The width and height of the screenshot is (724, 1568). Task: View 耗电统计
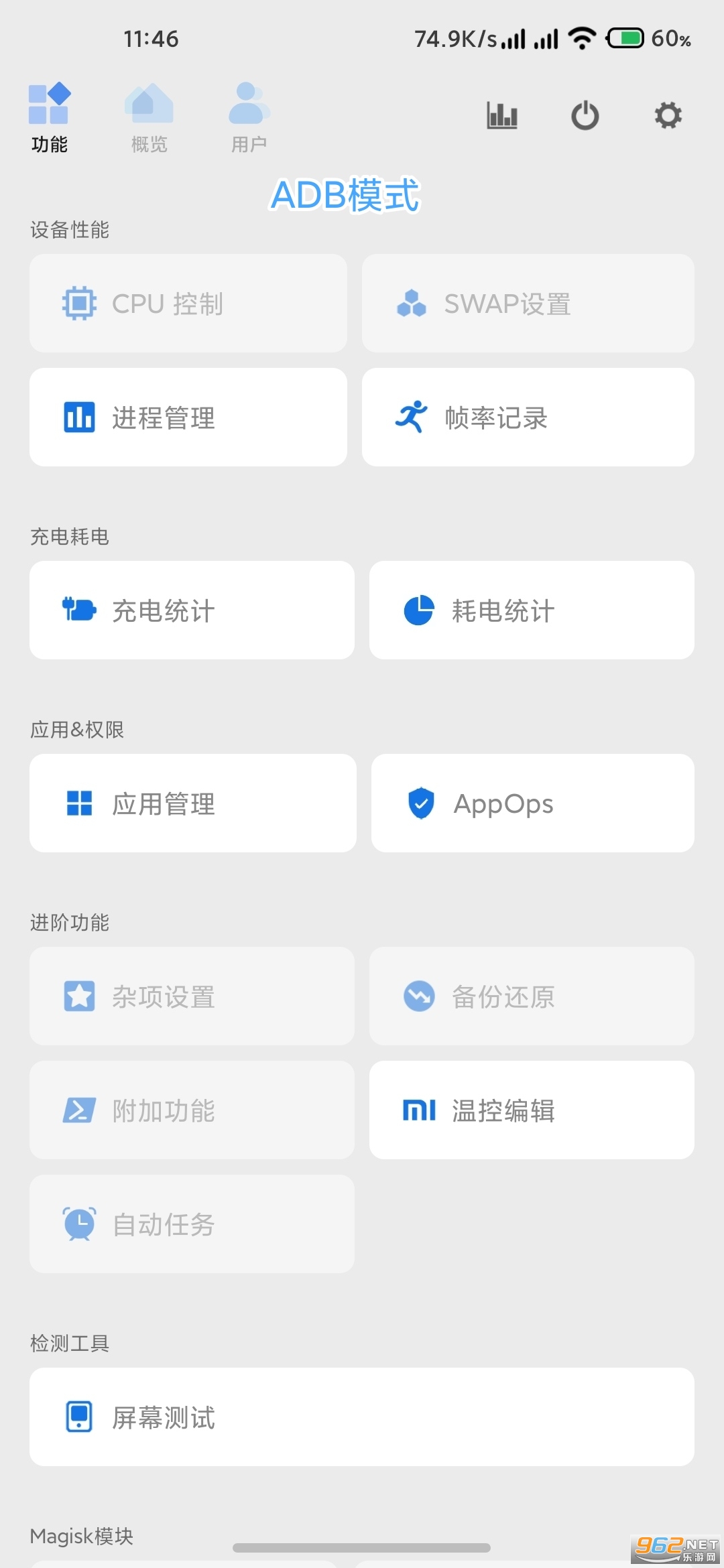[532, 610]
